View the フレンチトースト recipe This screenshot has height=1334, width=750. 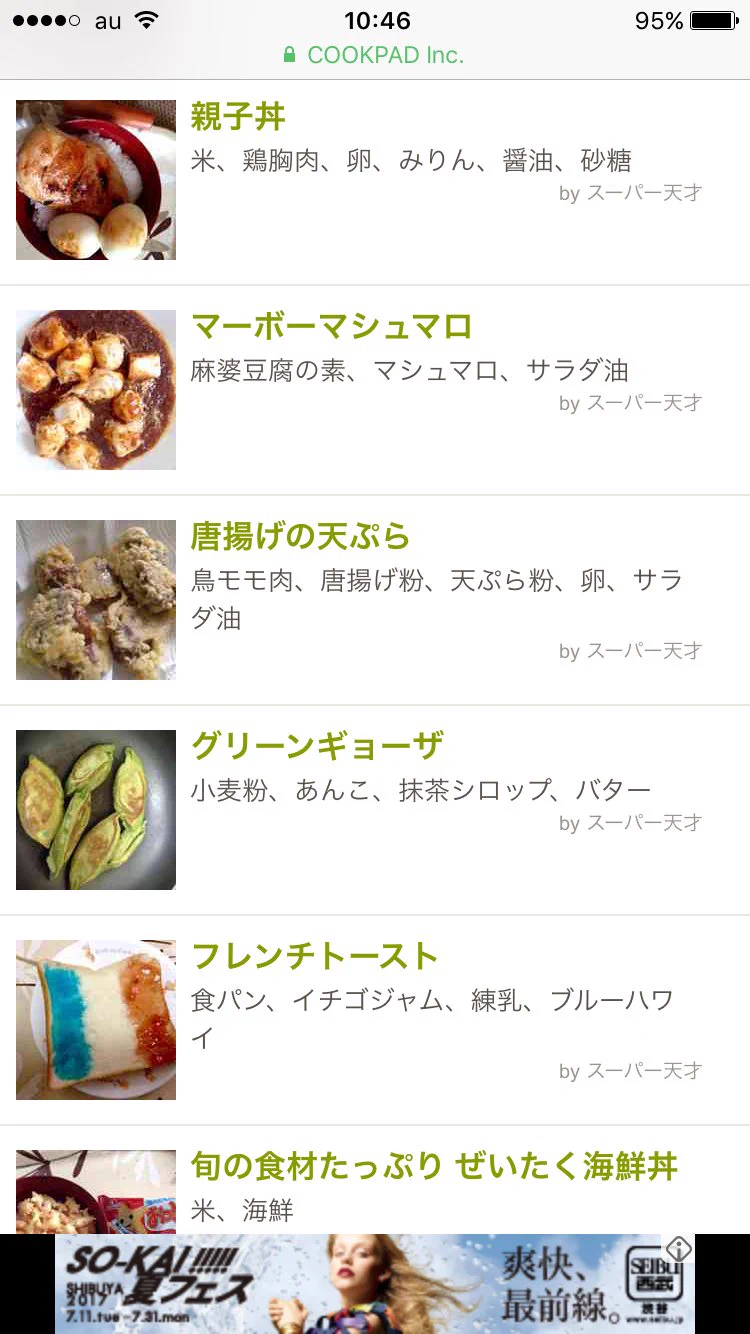(x=314, y=957)
